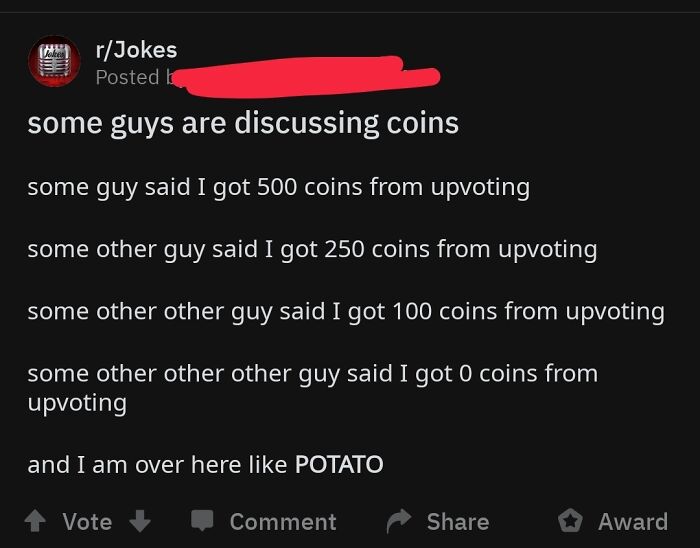700x548 pixels.
Task: Open comments on the post
Action: click(264, 521)
